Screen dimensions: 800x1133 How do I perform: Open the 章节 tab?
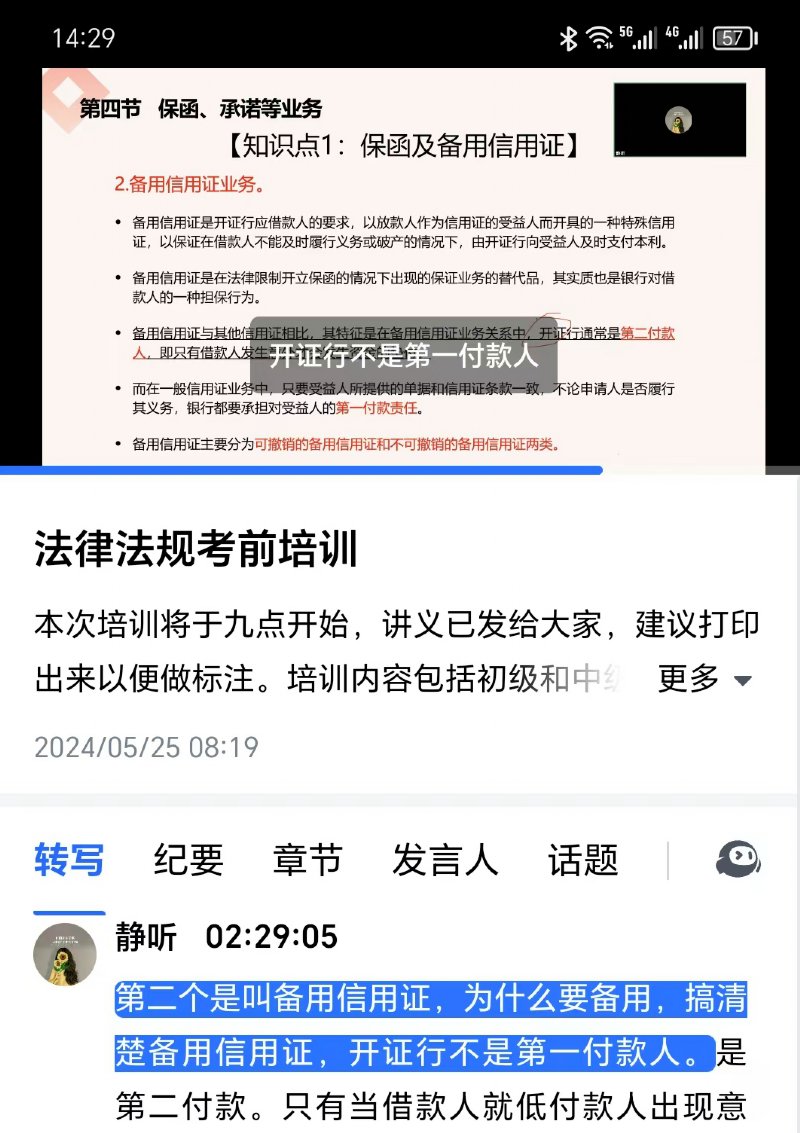pos(307,860)
